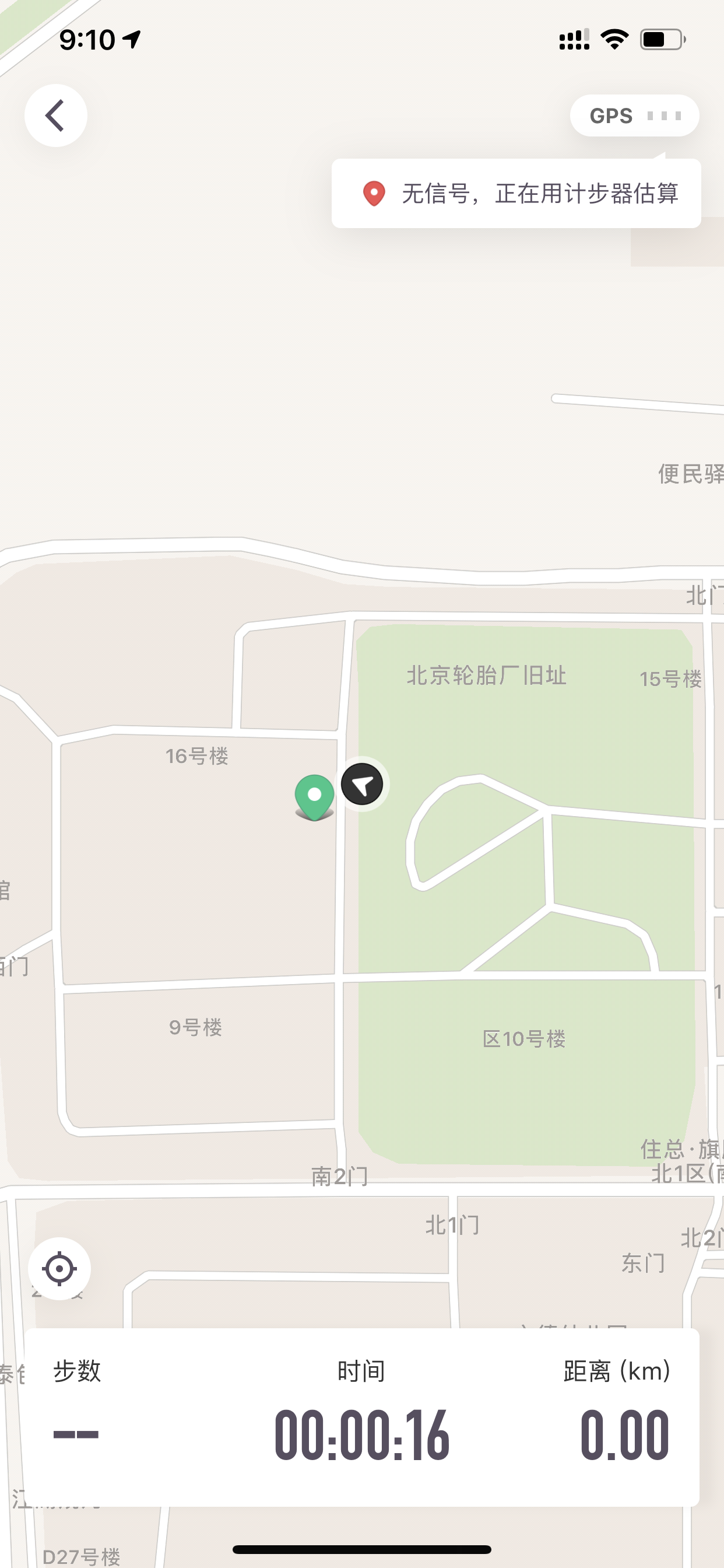Recenter the map on the current location
Viewport: 724px width, 1568px height.
[x=59, y=1269]
